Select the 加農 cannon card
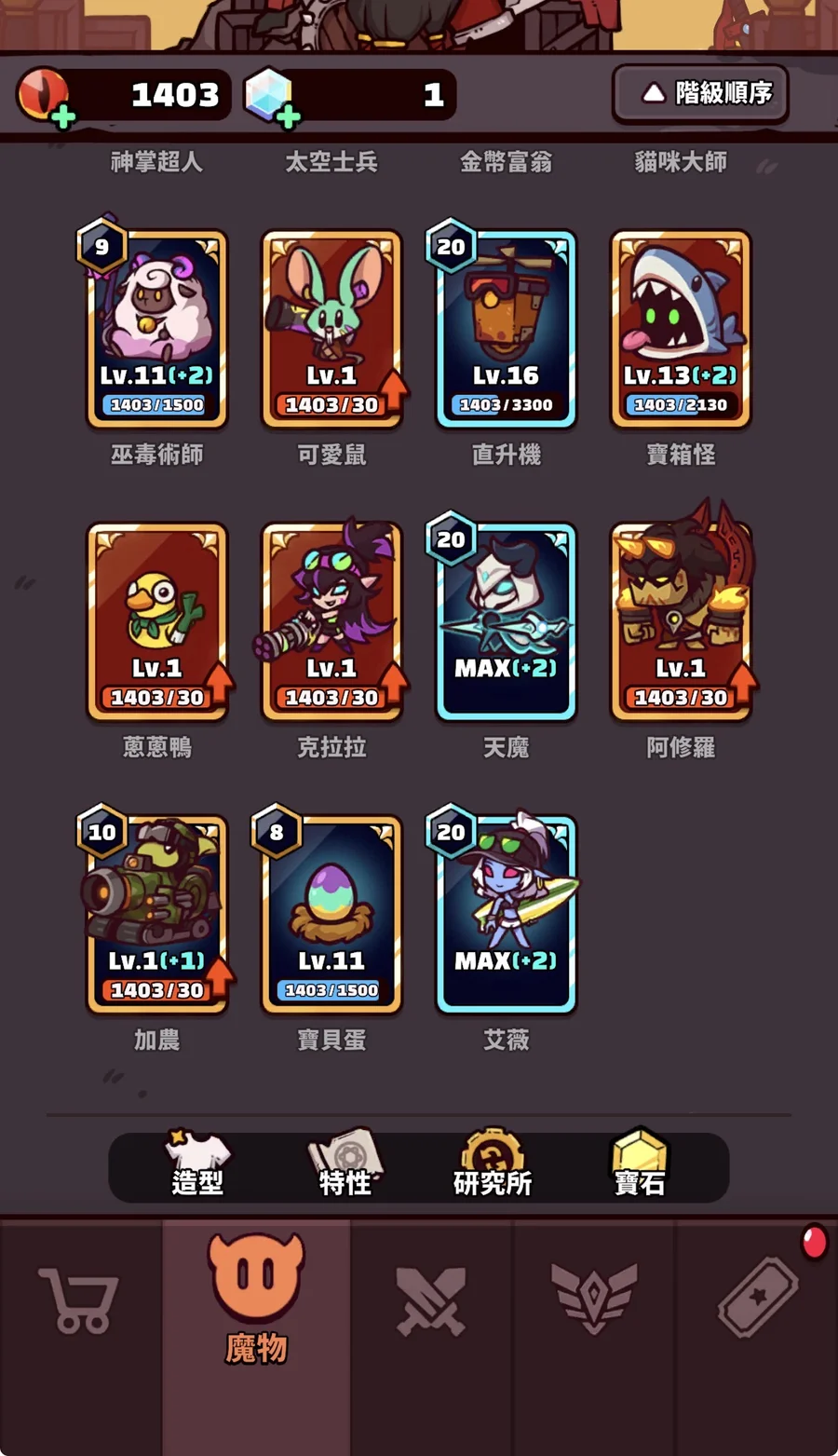The width and height of the screenshot is (838, 1456). tap(156, 915)
